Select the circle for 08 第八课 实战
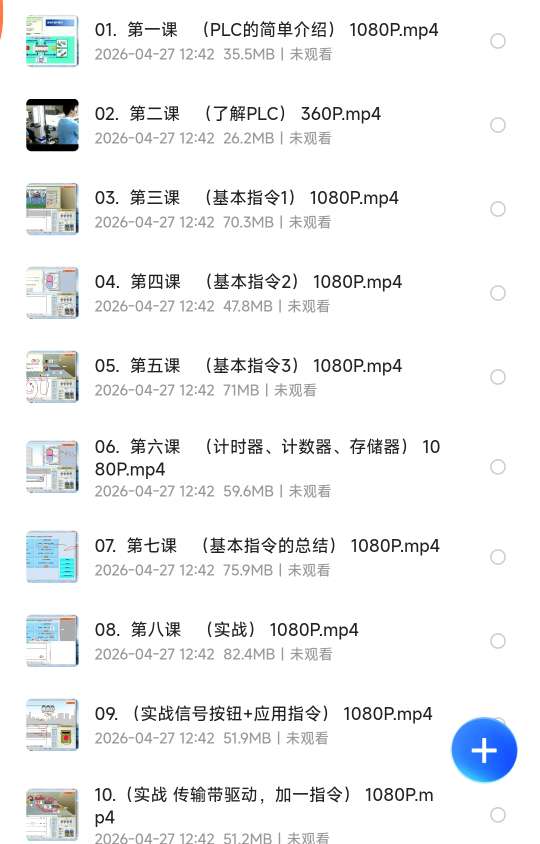Screen dimensions: 540x844 point(498,641)
